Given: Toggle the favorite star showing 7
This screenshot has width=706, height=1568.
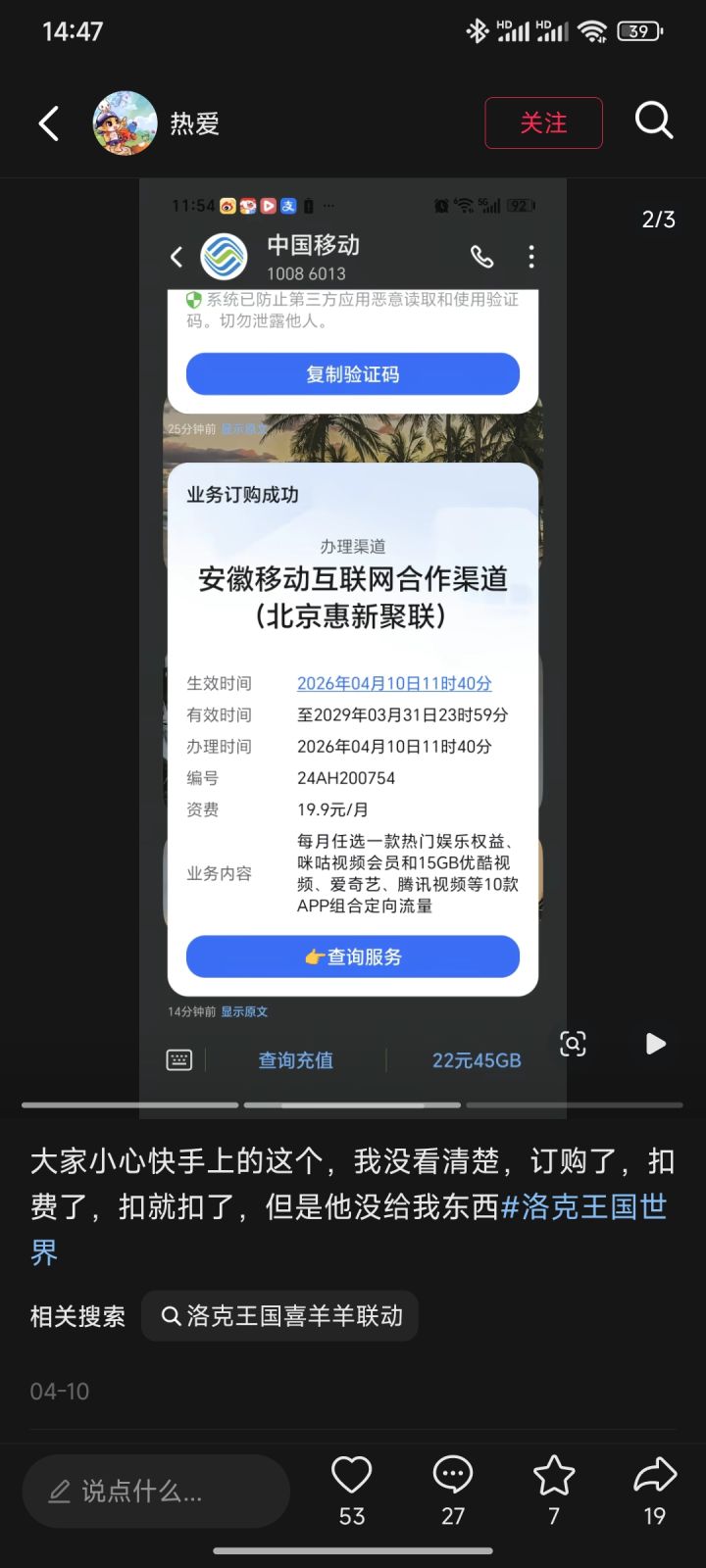Looking at the screenshot, I should [x=553, y=1475].
